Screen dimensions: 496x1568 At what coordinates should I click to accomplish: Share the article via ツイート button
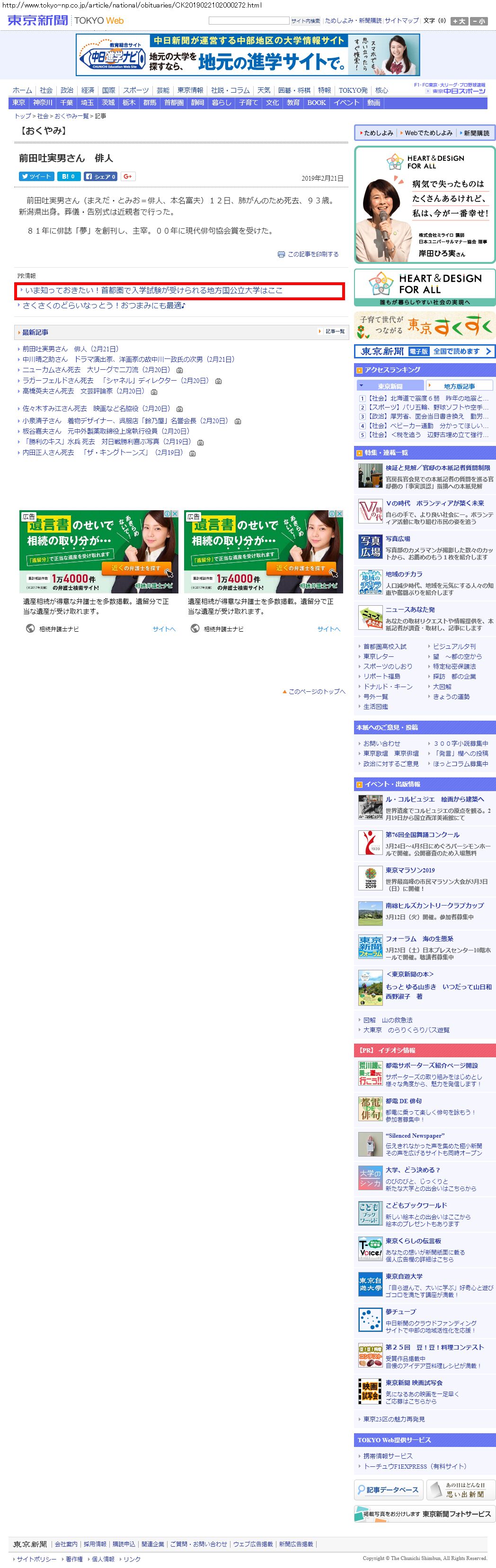[36, 176]
